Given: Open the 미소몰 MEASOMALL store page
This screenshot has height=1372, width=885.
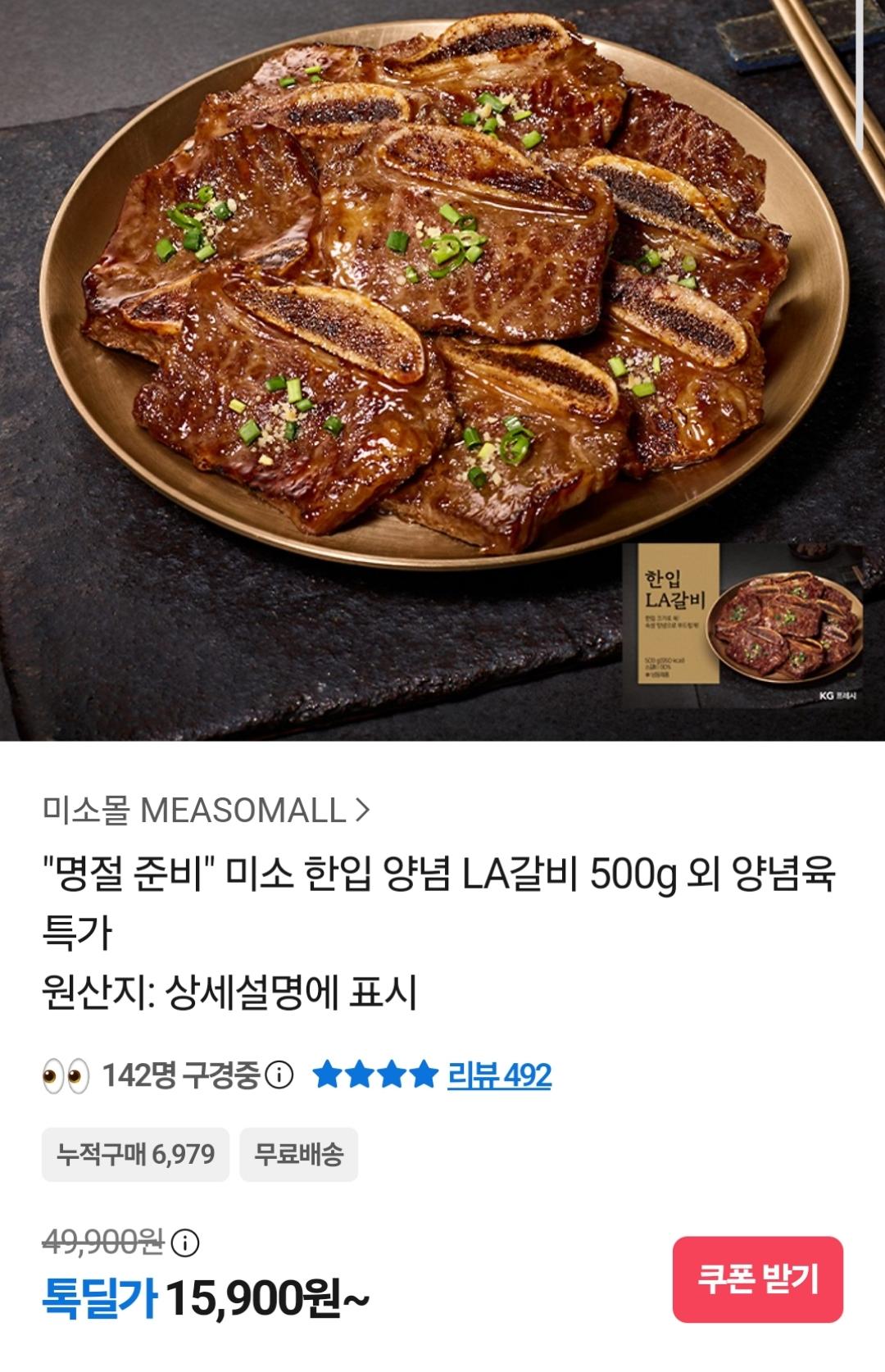Looking at the screenshot, I should pos(206,811).
